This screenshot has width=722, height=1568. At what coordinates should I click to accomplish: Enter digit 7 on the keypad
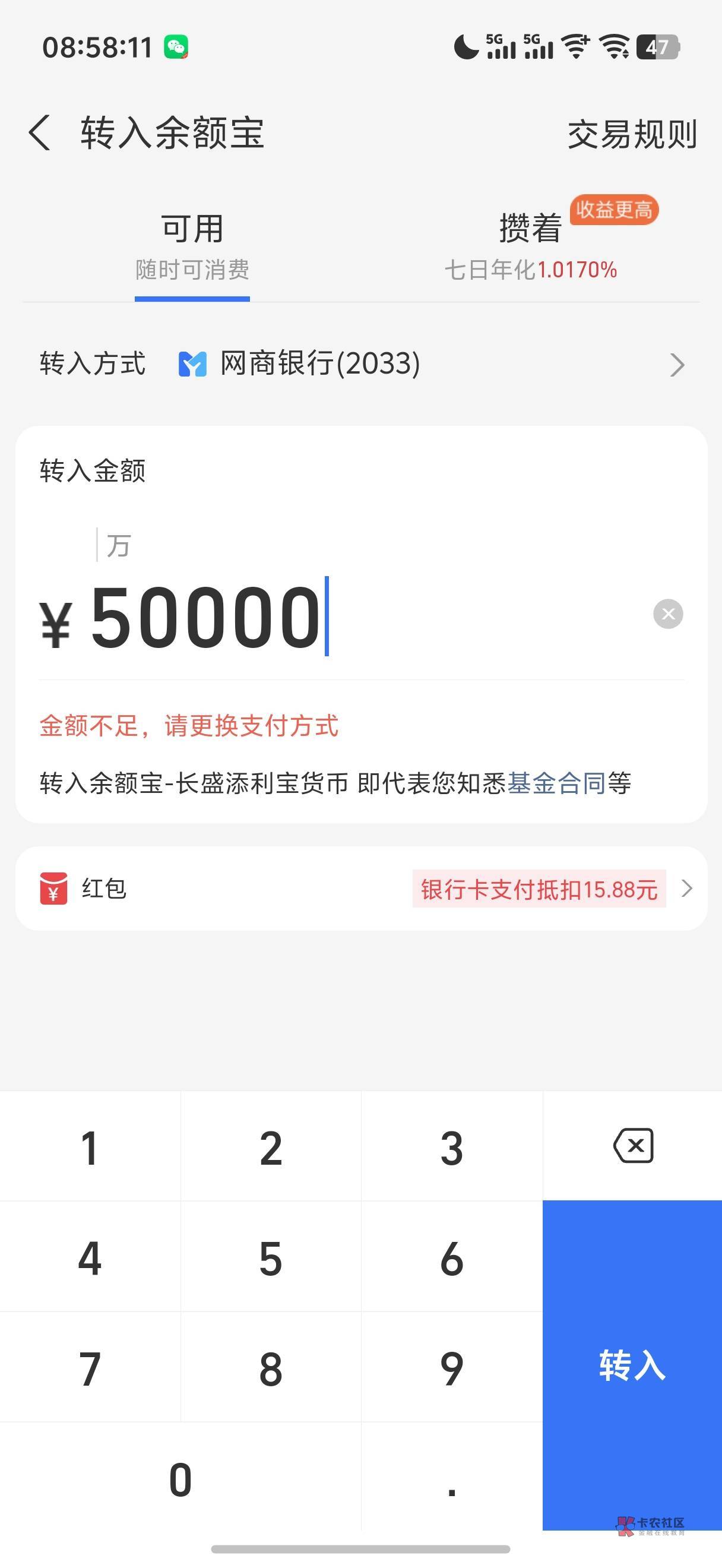click(x=90, y=1368)
